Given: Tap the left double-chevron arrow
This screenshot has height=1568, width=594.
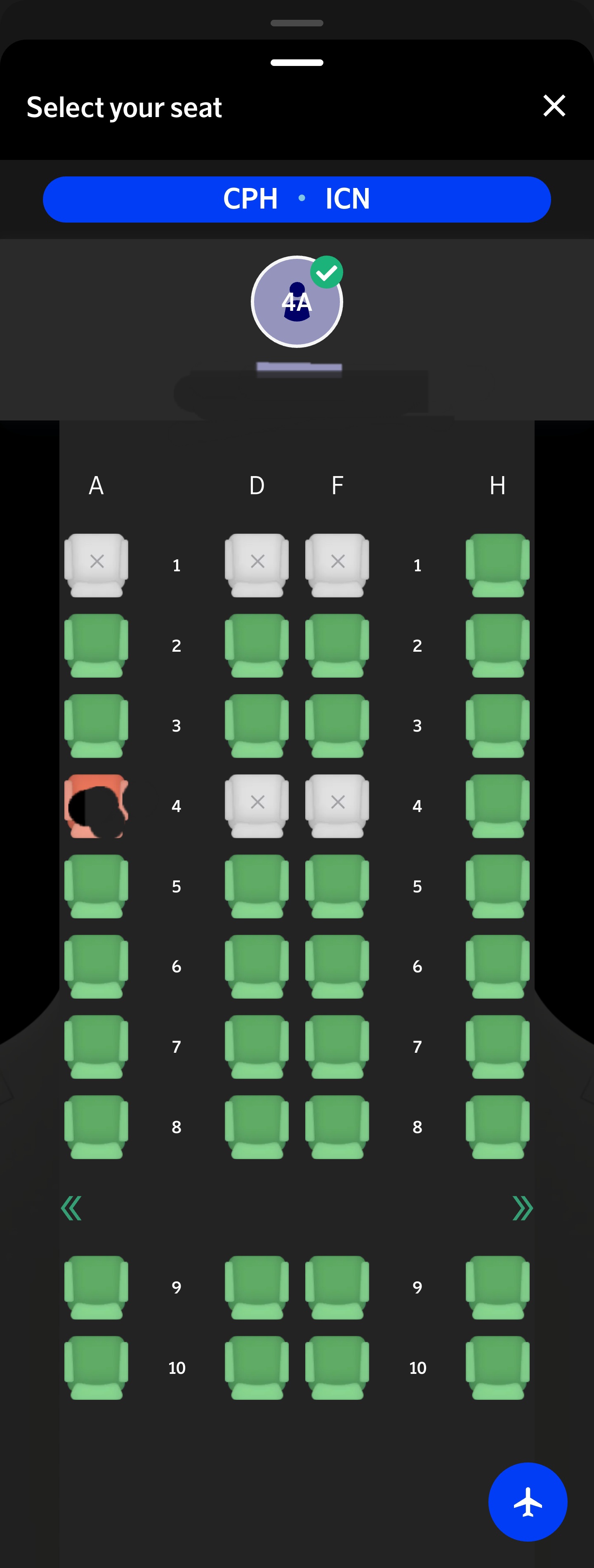Looking at the screenshot, I should pyautogui.click(x=71, y=1208).
